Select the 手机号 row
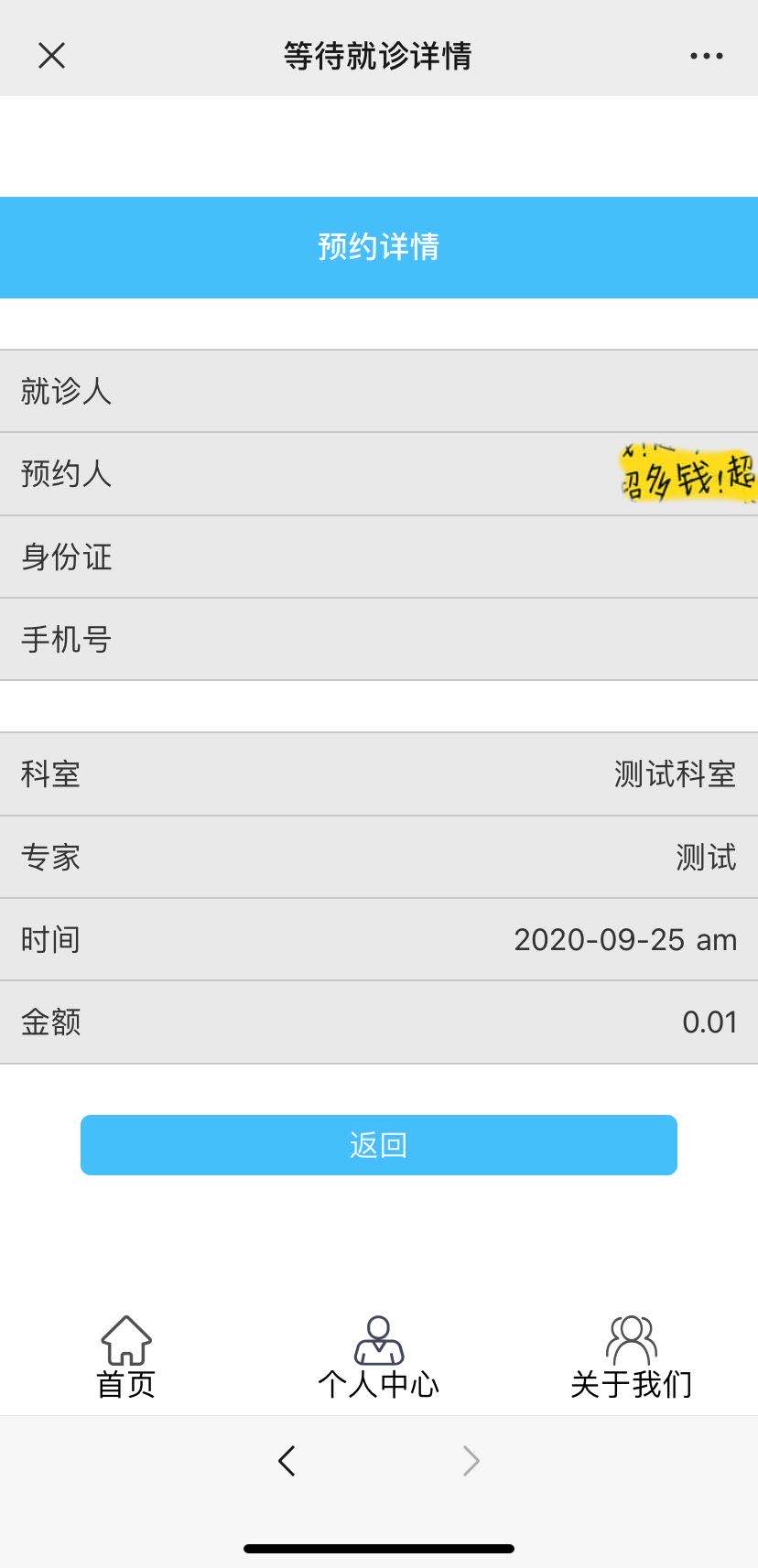This screenshot has height=1568, width=758. (379, 639)
